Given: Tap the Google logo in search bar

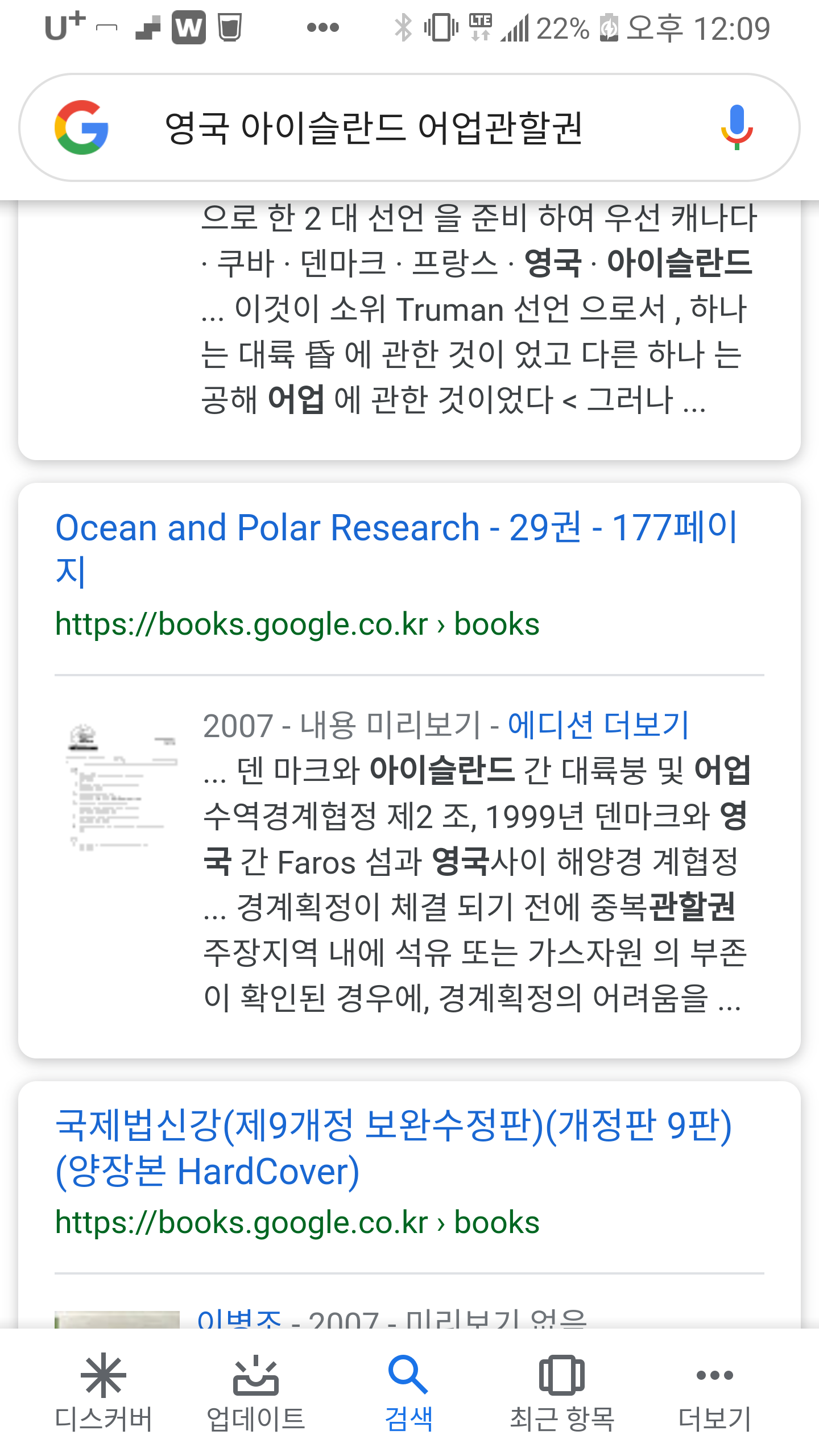Looking at the screenshot, I should (82, 127).
